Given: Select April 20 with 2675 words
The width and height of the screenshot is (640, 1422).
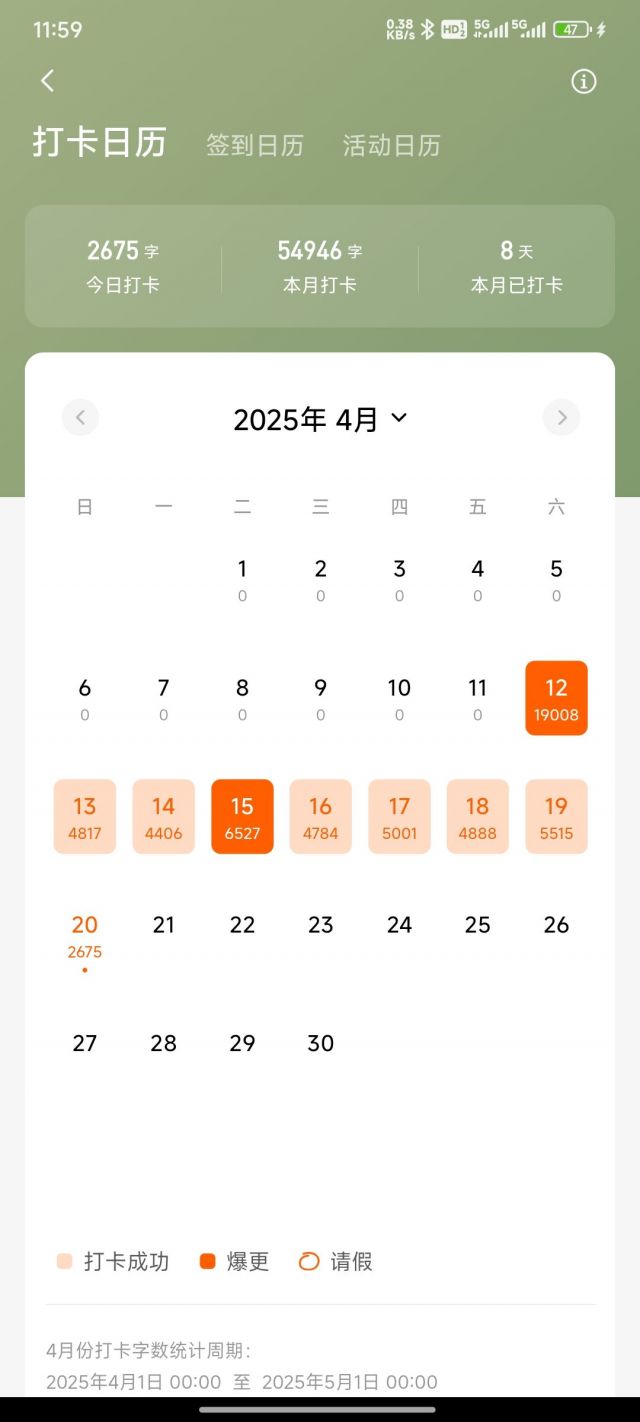Looking at the screenshot, I should point(85,940).
